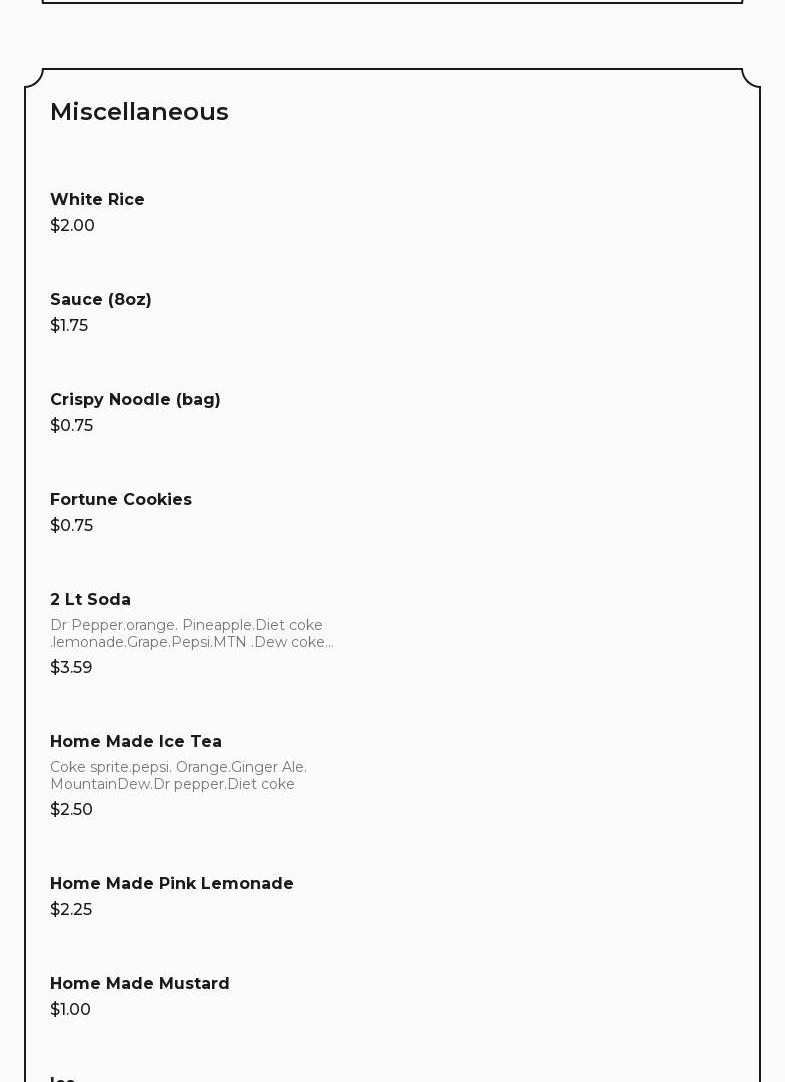The width and height of the screenshot is (785, 1082).
Task: Open the Home Made Ice Tea item
Action: [136, 742]
